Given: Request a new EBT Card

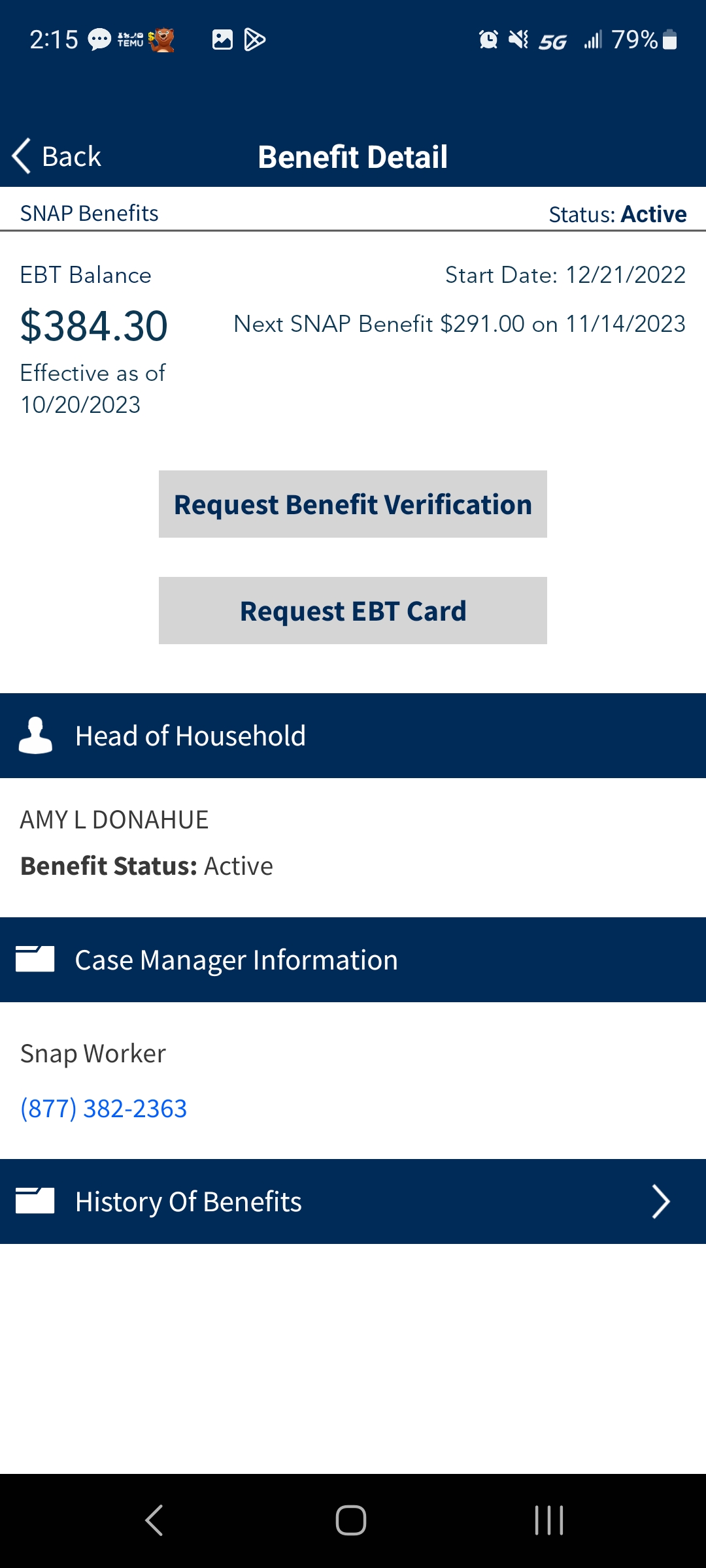Looking at the screenshot, I should pos(353,611).
